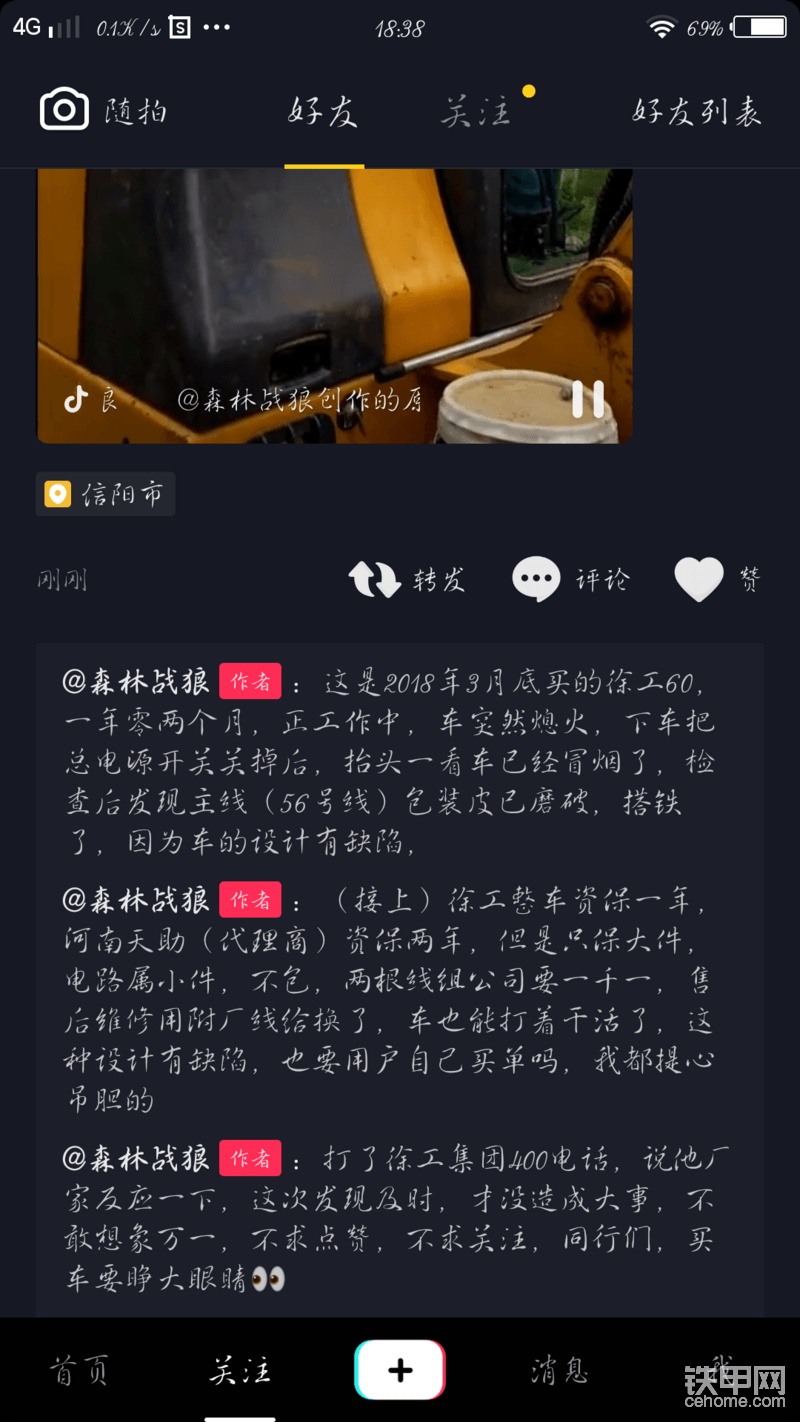Open the 随拍 camera
Image resolution: width=800 pixels, height=1422 pixels.
tap(104, 110)
